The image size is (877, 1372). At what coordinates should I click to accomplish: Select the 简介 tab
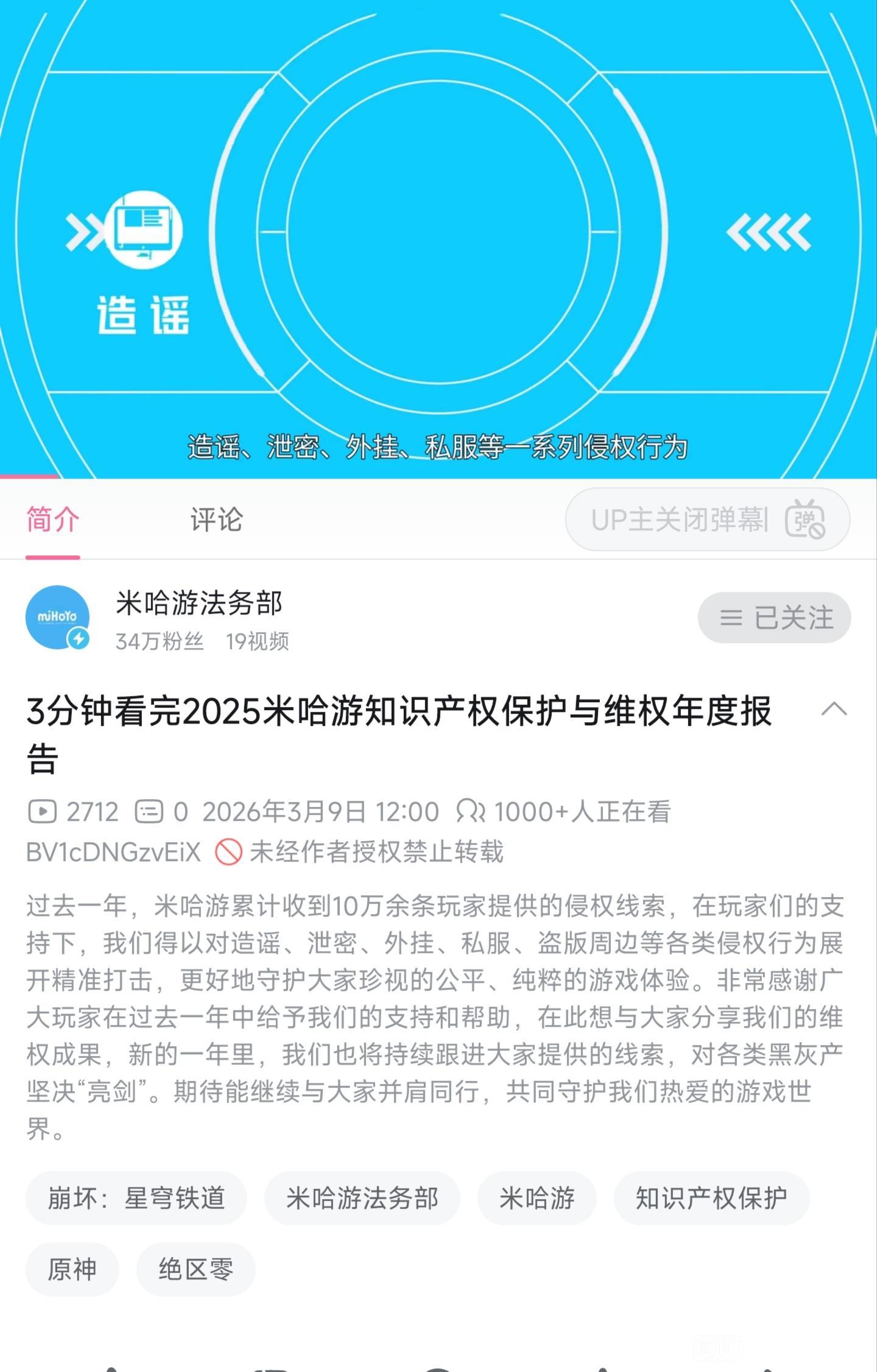(x=52, y=520)
